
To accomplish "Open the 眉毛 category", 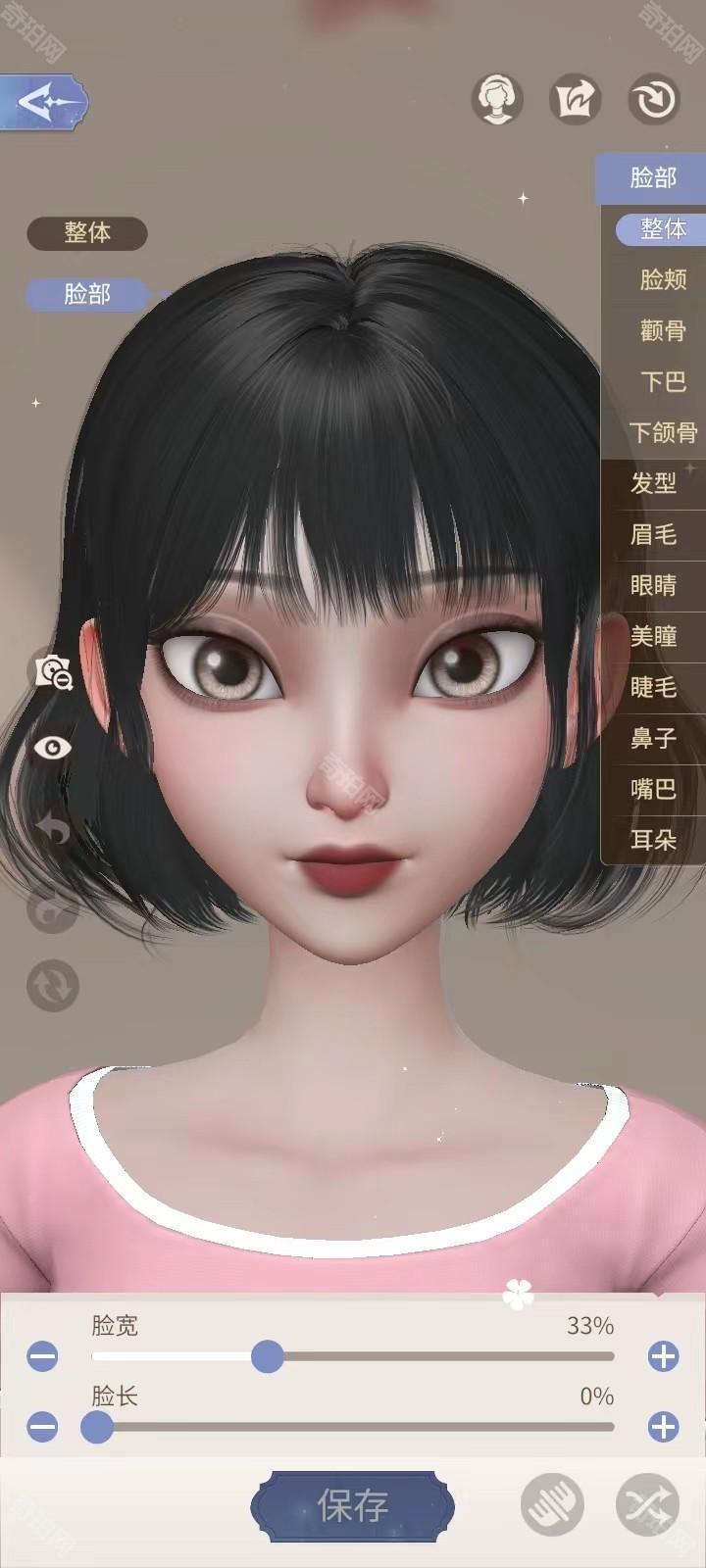I will click(653, 534).
